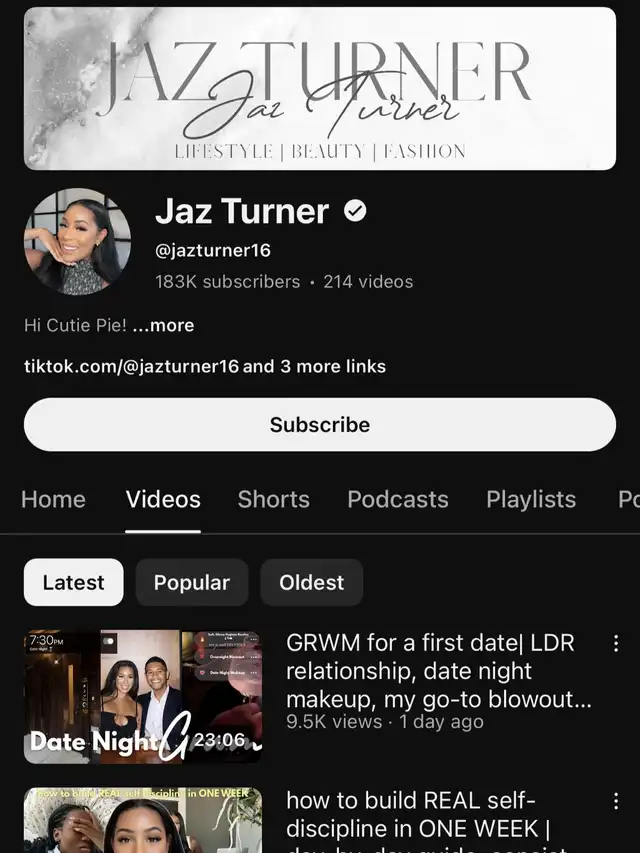Screen dimensions: 640x853
Task: Open Jaz Turner's profile picture
Action: pos(77,241)
